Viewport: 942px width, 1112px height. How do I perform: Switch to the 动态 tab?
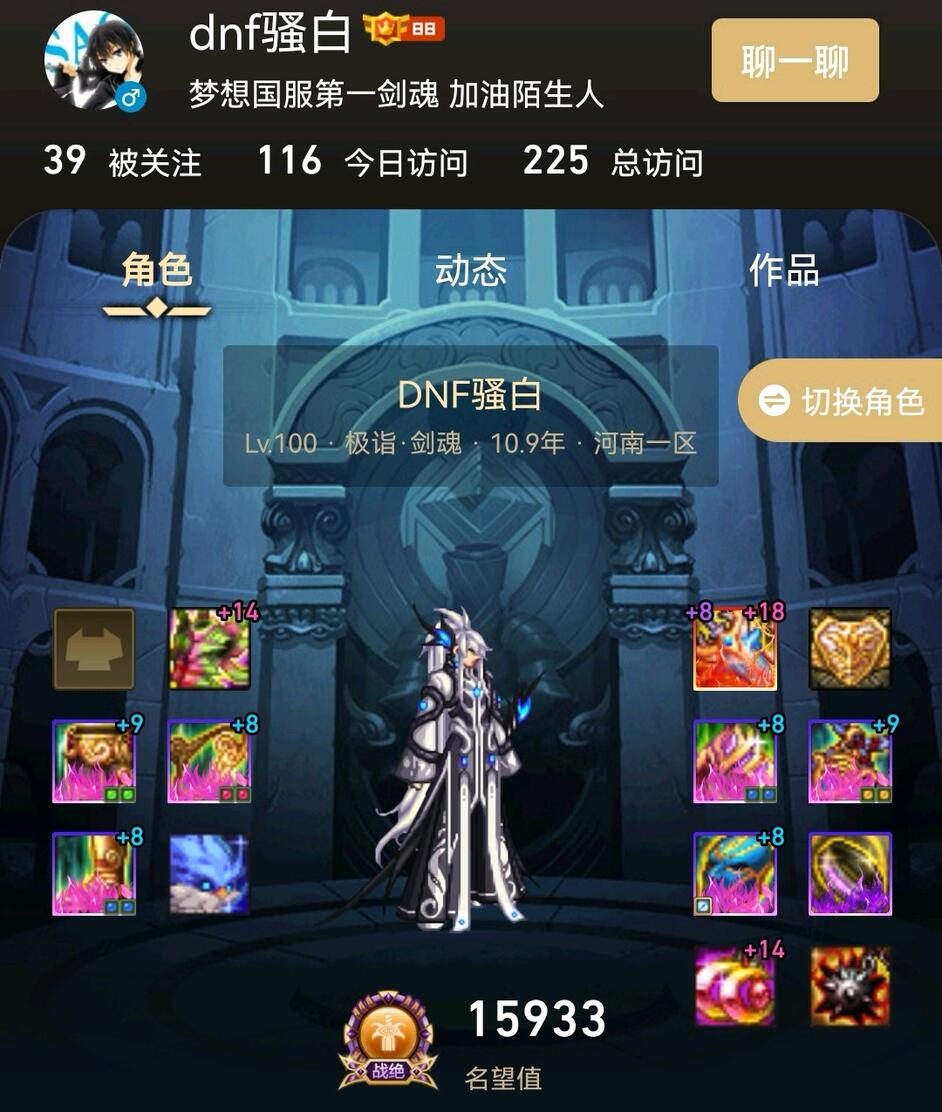[x=470, y=270]
